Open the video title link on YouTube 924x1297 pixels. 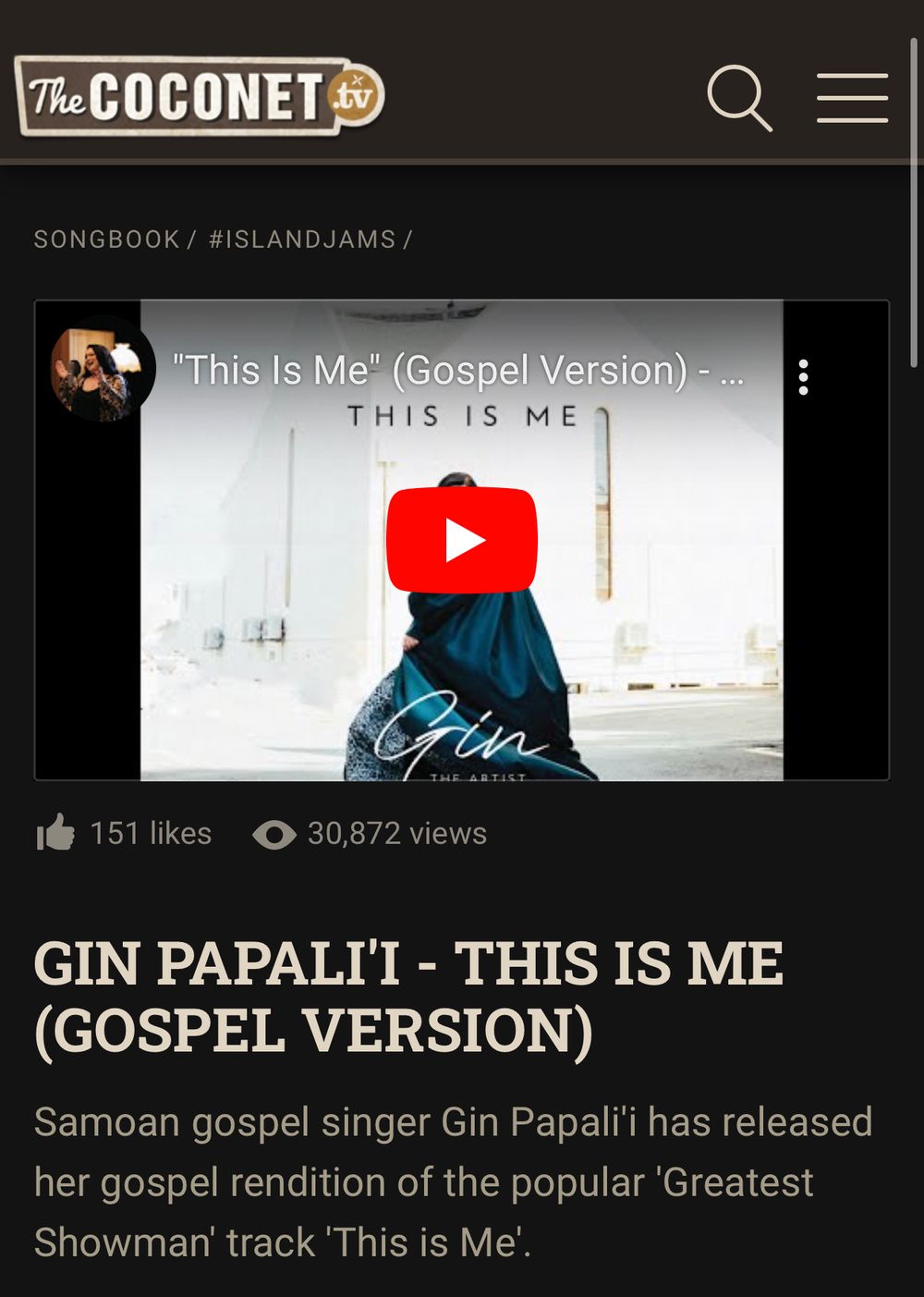457,371
